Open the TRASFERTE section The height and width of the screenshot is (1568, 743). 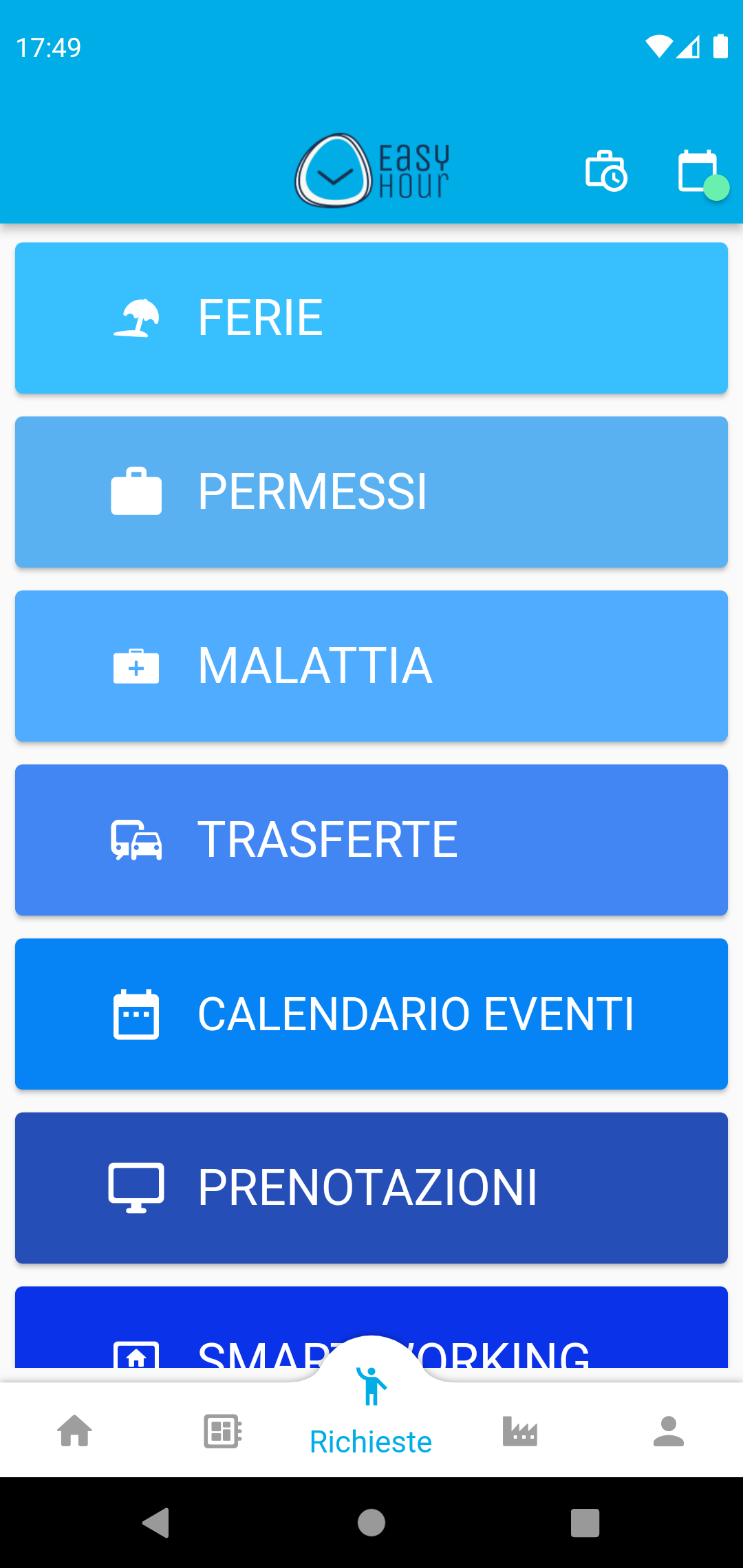coord(371,840)
